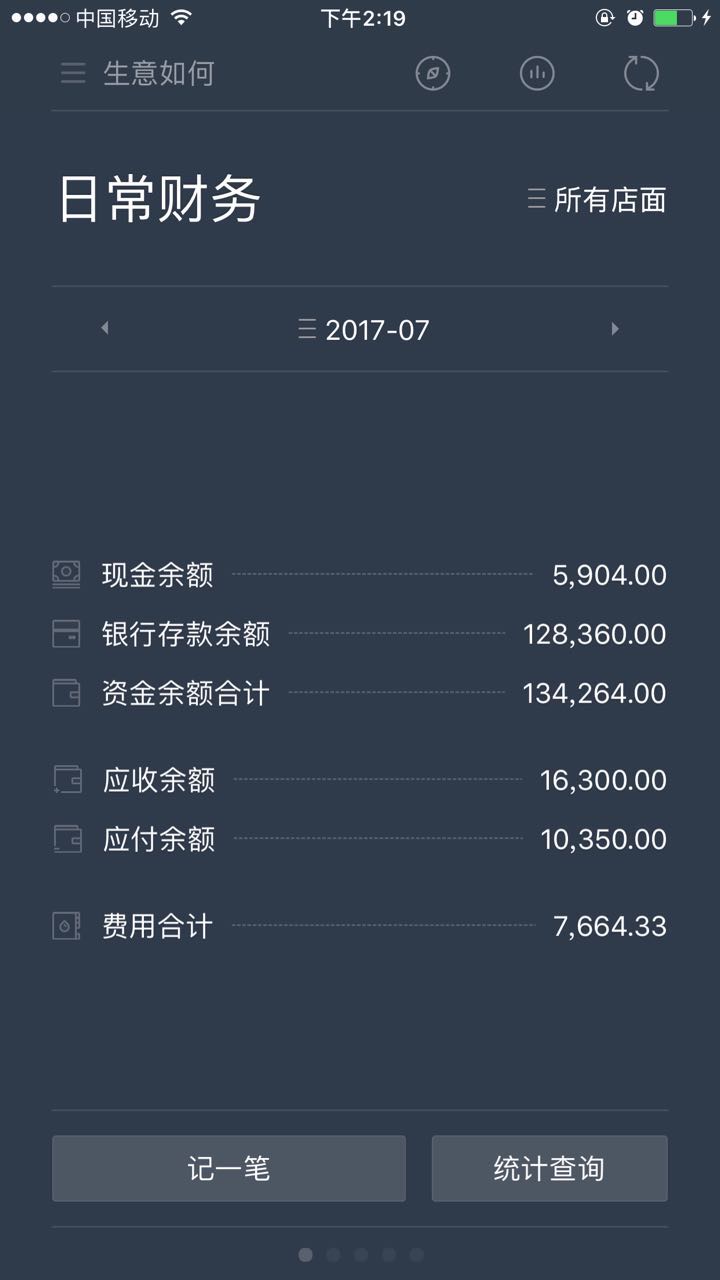This screenshot has height=1280, width=720.
Task: Open the 现金余额 row
Action: 360,575
